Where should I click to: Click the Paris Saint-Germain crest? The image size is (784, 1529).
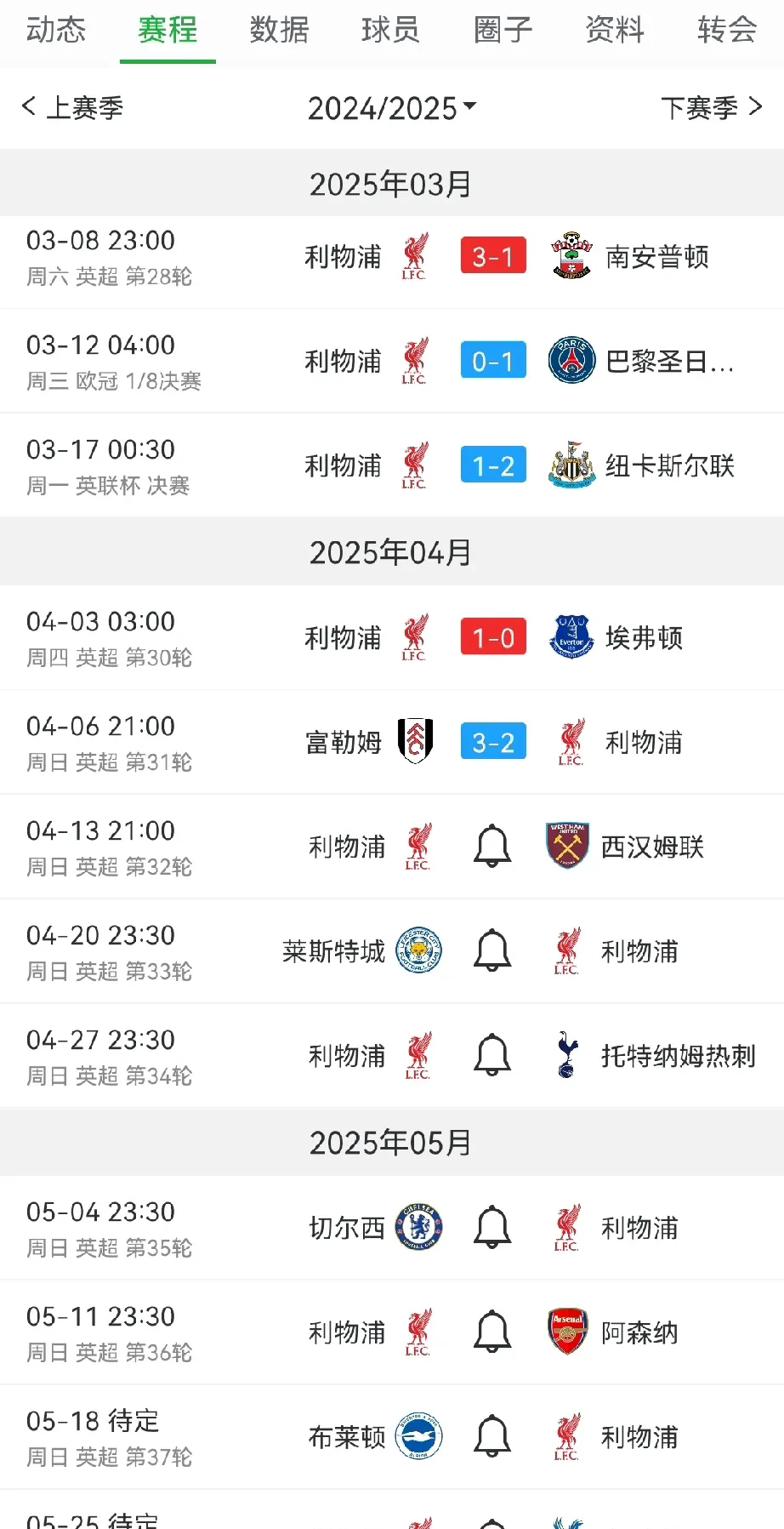pyautogui.click(x=571, y=361)
